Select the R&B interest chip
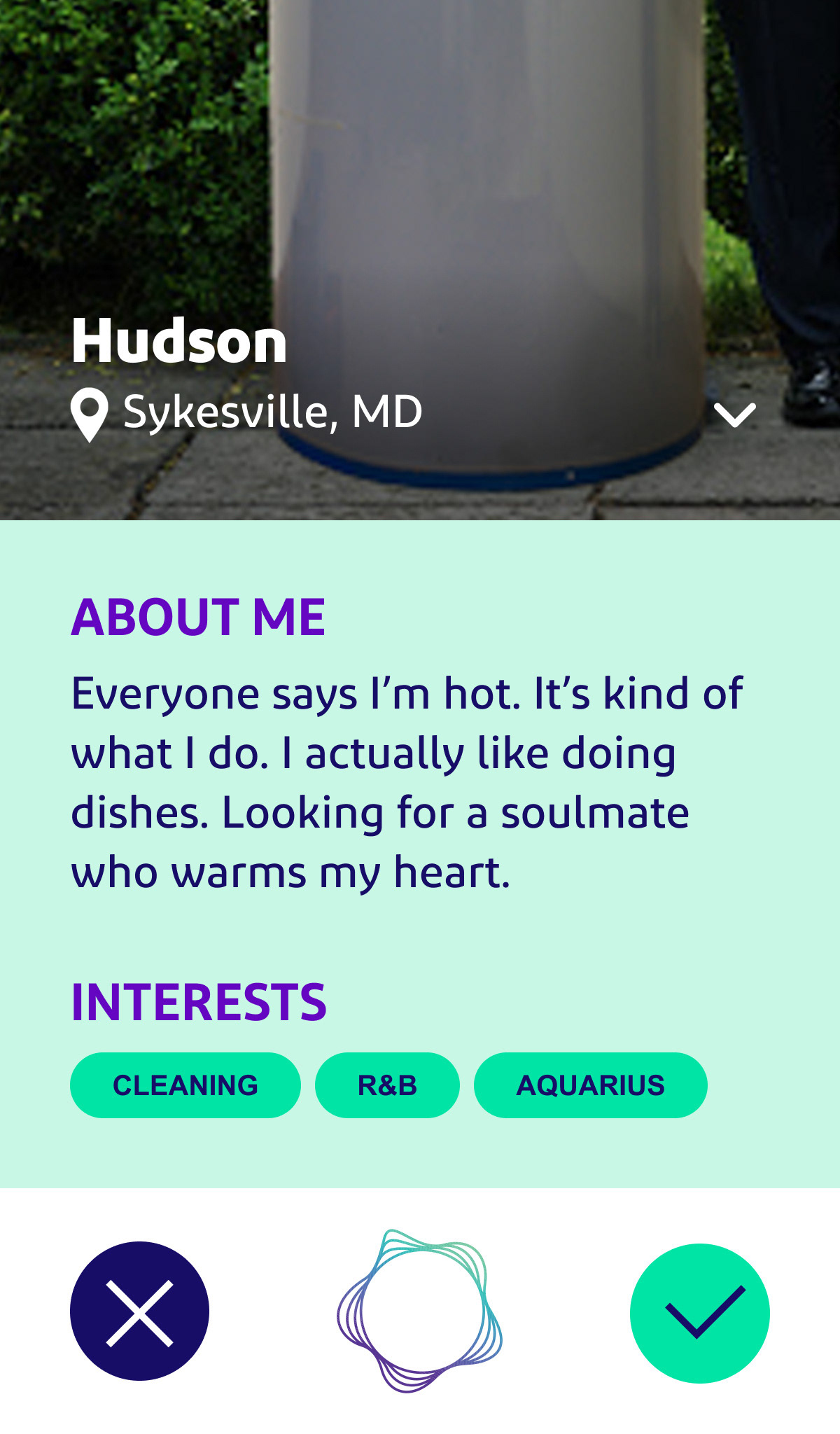Viewport: 840px width, 1434px height. [x=387, y=1085]
